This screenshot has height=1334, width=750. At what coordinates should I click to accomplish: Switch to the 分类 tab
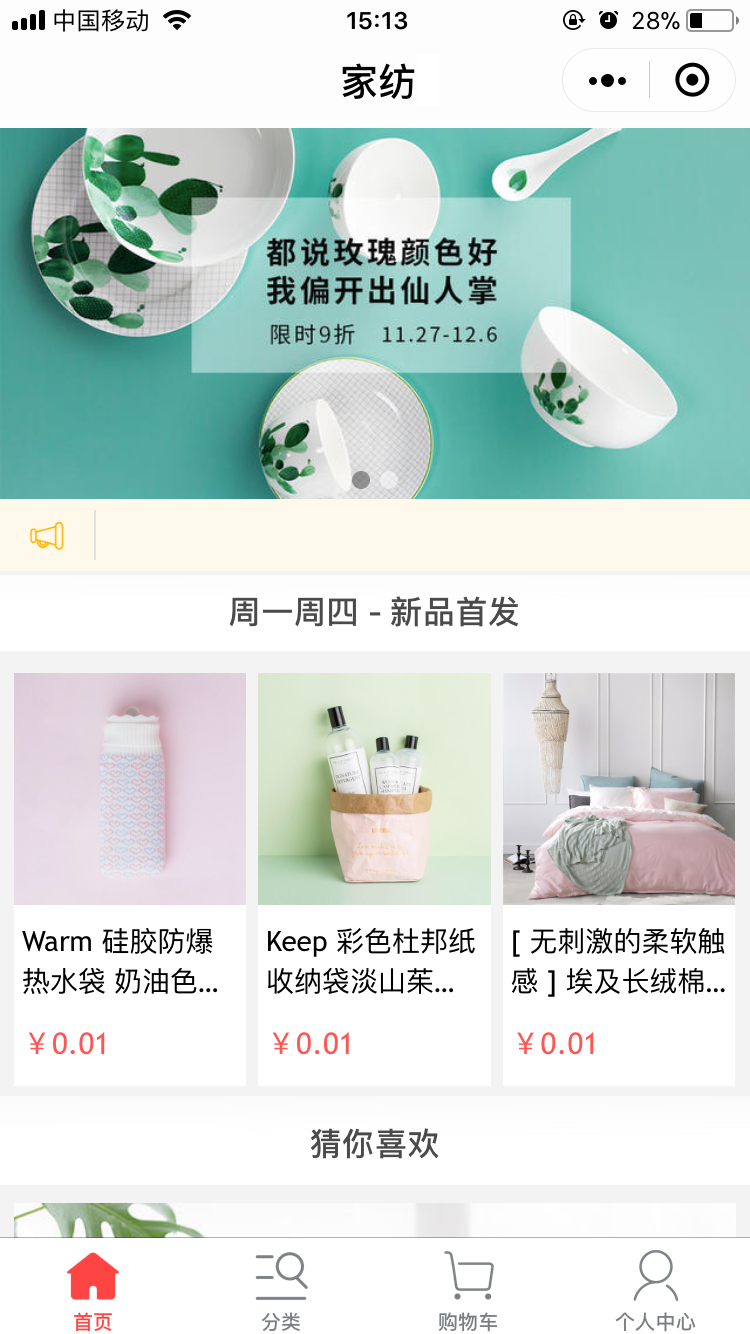tap(281, 1290)
